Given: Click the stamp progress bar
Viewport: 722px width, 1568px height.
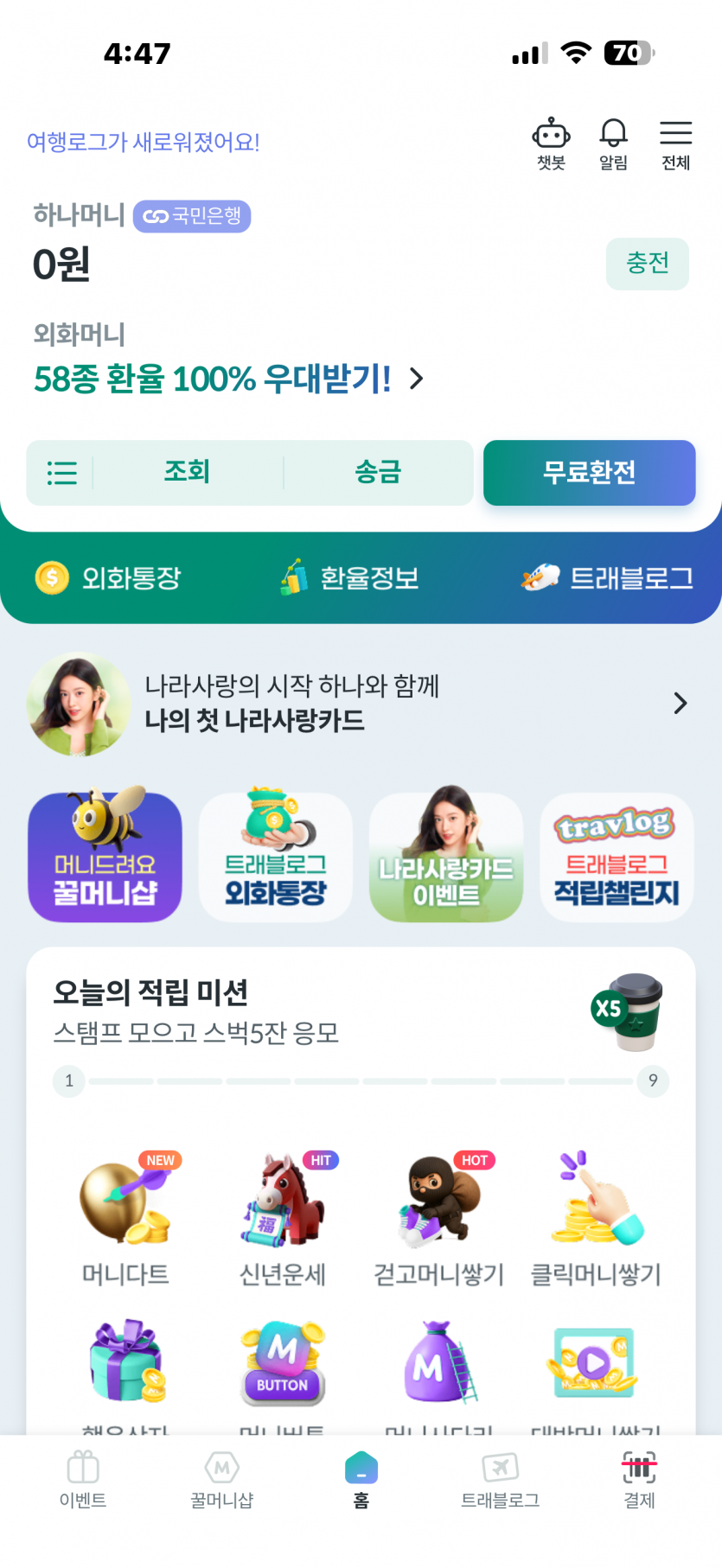Looking at the screenshot, I should point(361,1080).
